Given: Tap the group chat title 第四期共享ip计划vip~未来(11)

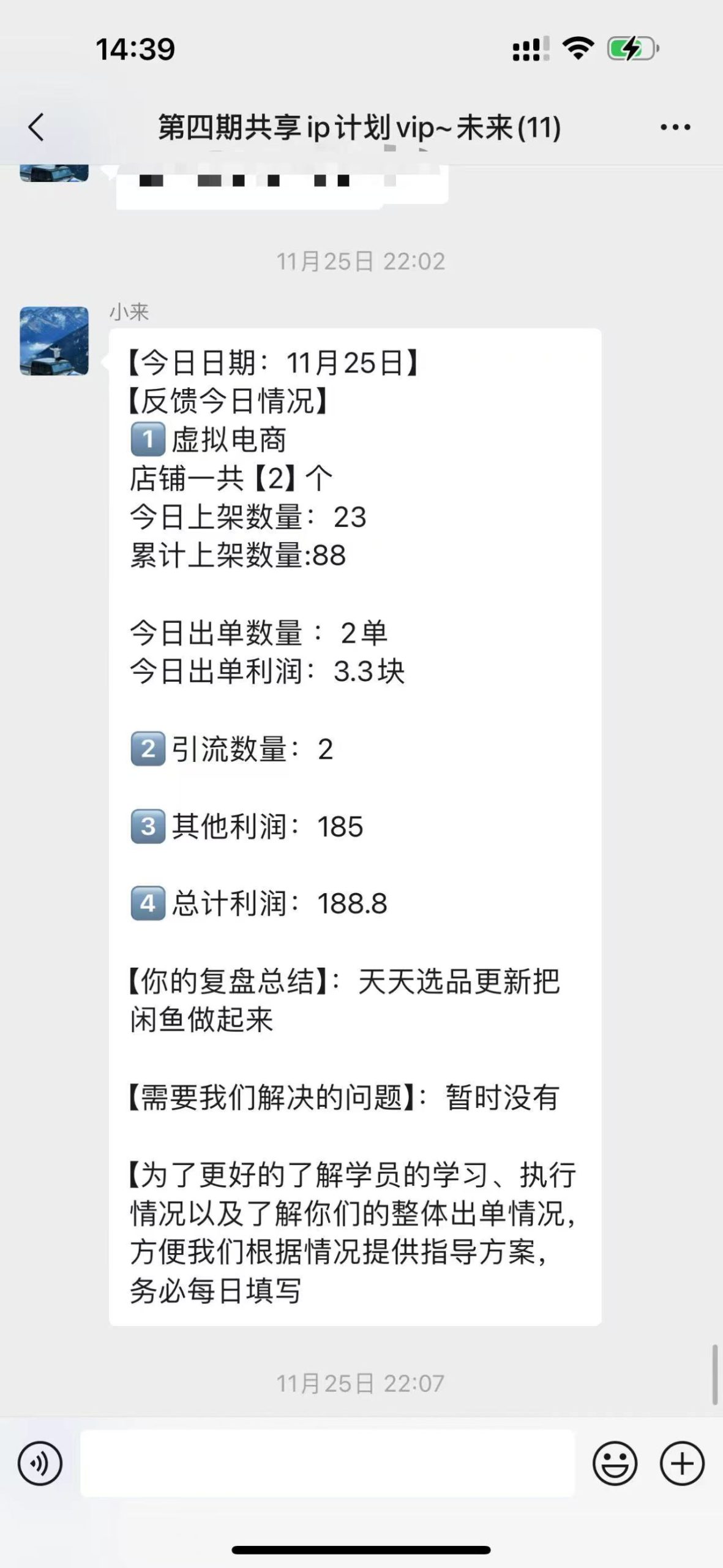Looking at the screenshot, I should [x=361, y=126].
